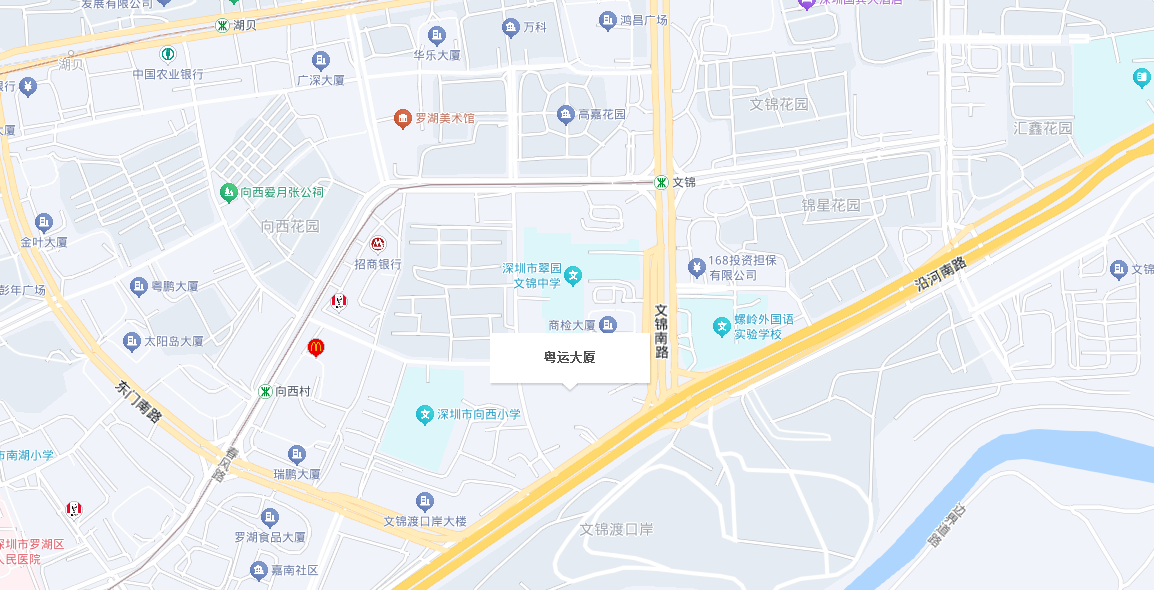Open the 商检大厦 building marker
The height and width of the screenshot is (590, 1154).
[x=608, y=325]
